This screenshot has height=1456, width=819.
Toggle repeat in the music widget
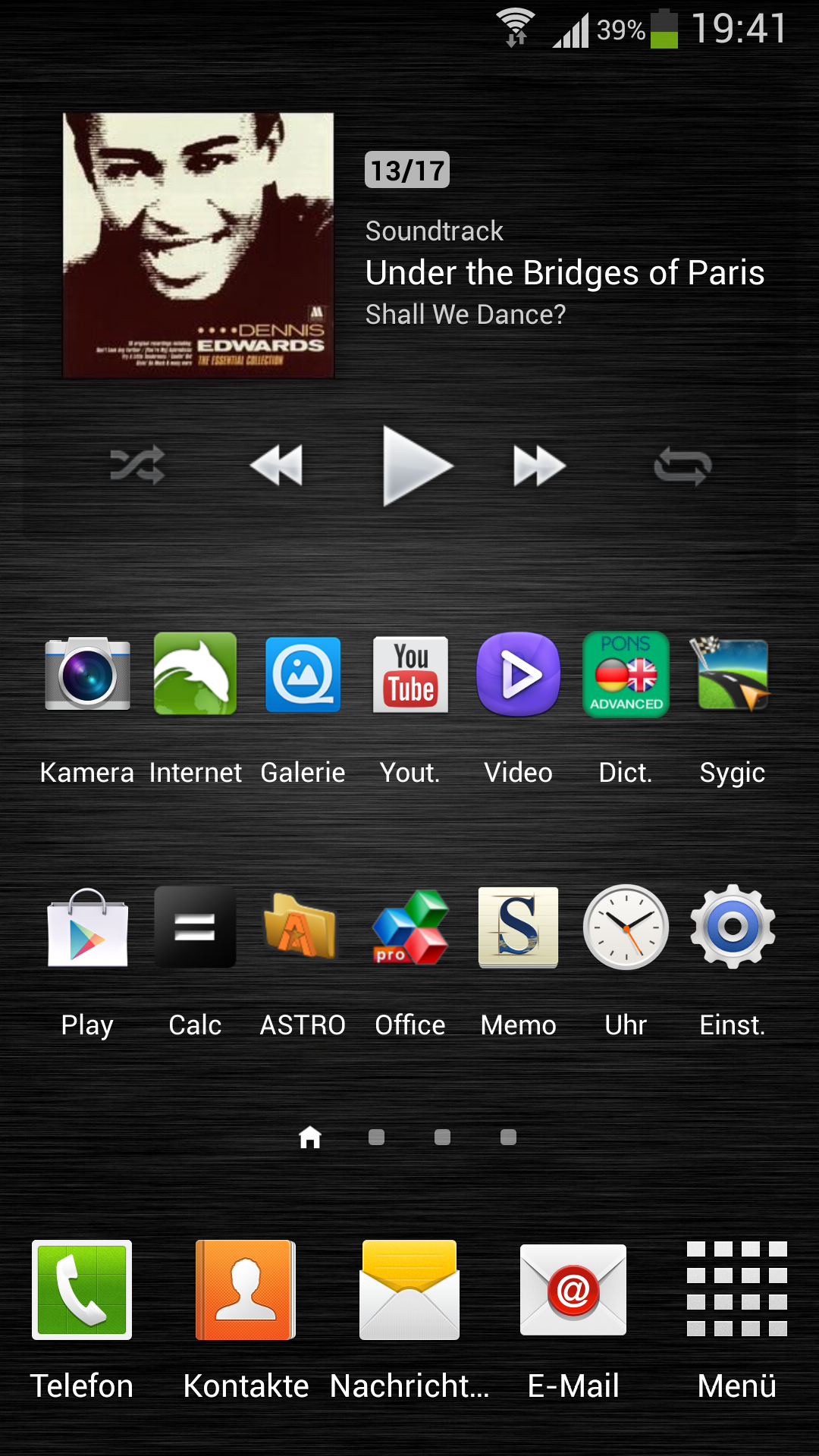coord(682,466)
